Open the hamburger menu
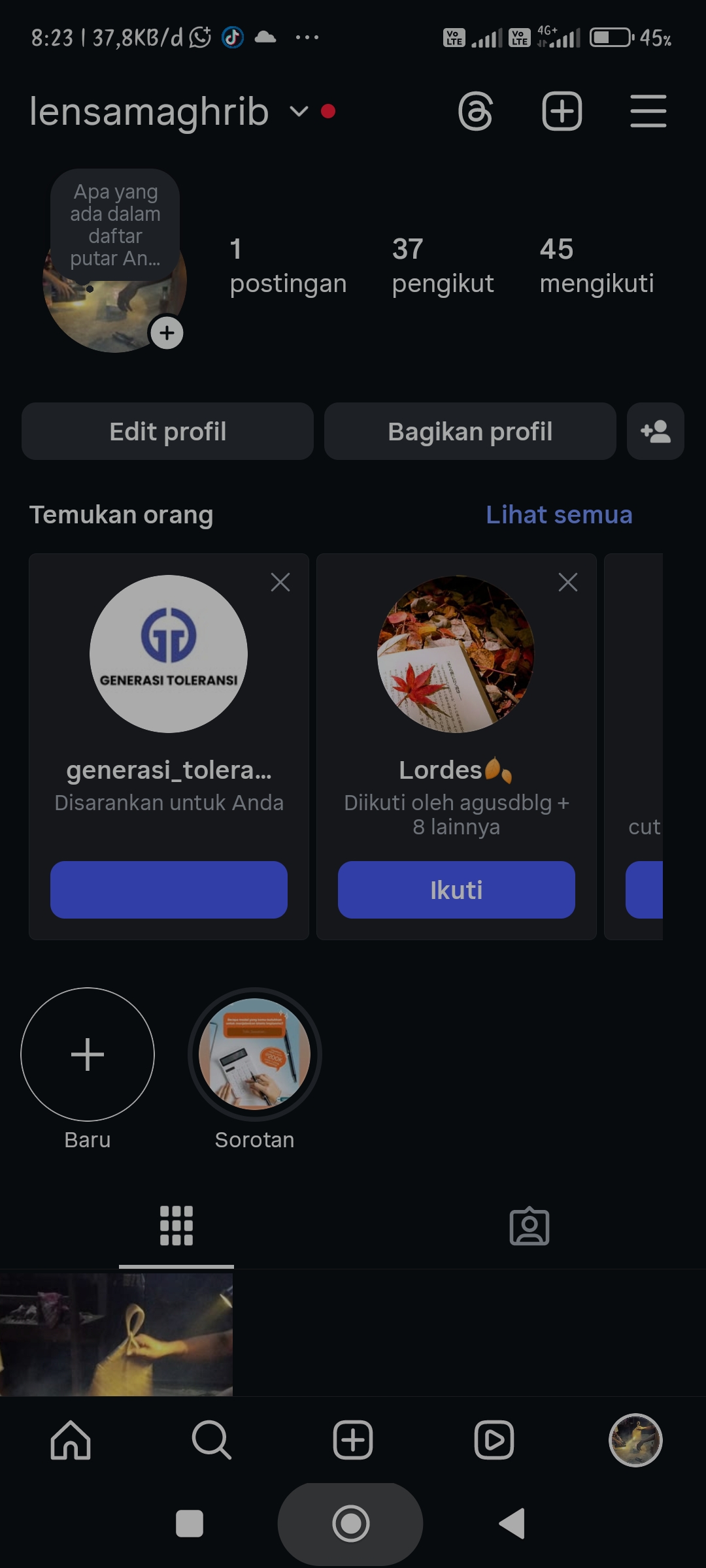Viewport: 706px width, 1568px height. [x=648, y=112]
